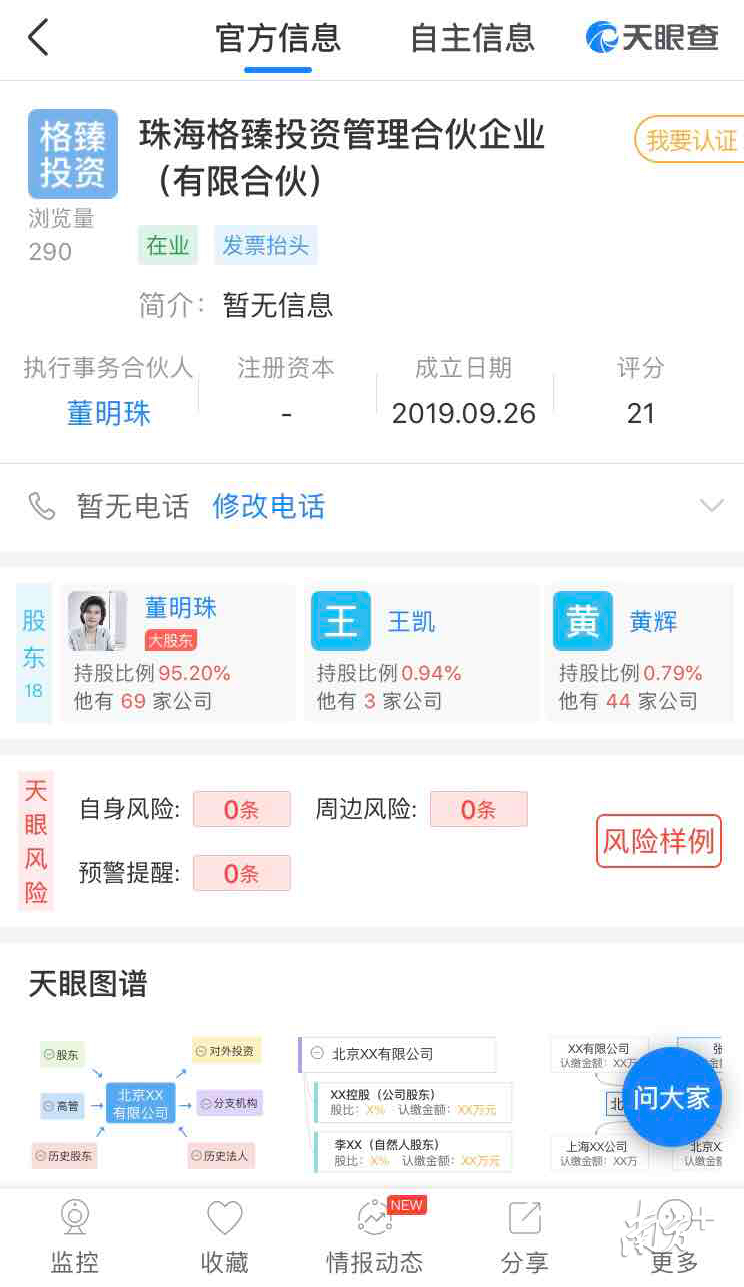Open shareholder card for 王凯

421,652
